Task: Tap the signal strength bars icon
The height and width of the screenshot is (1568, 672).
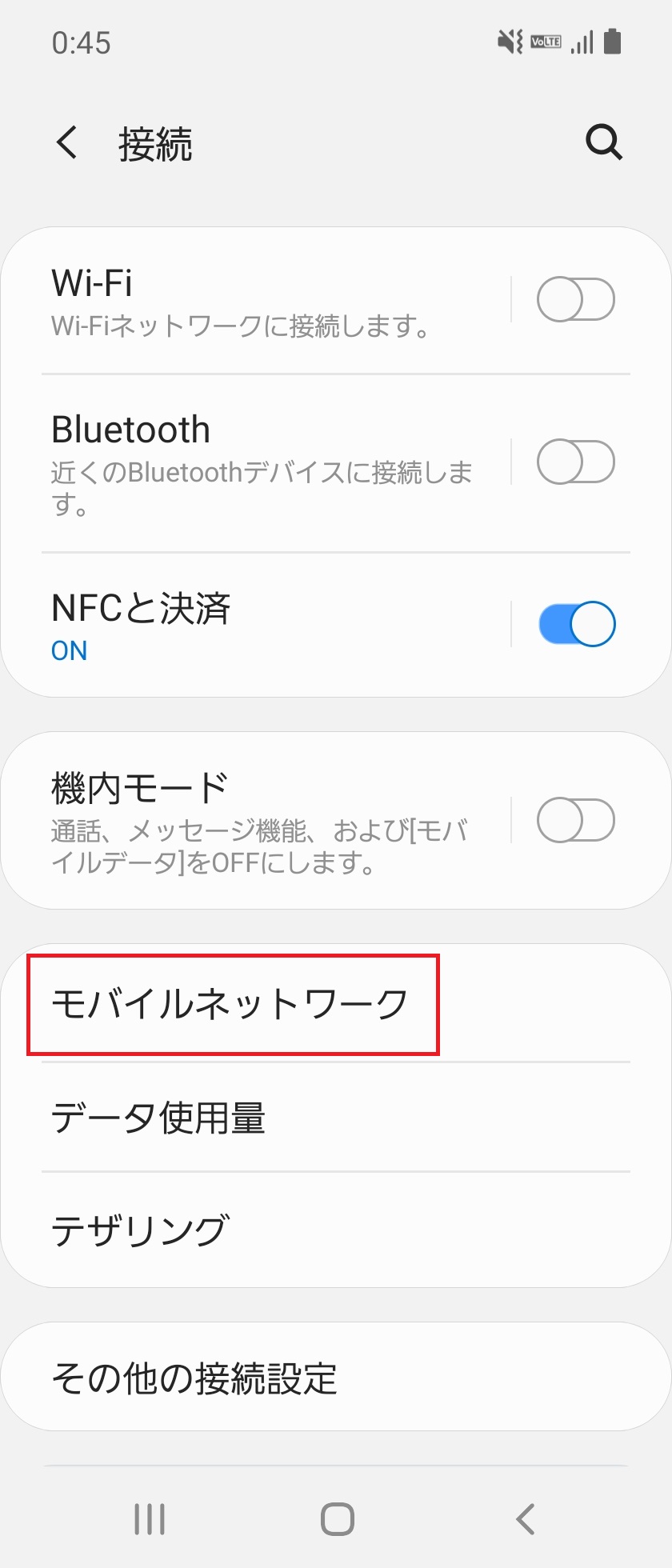Action: coord(582,42)
